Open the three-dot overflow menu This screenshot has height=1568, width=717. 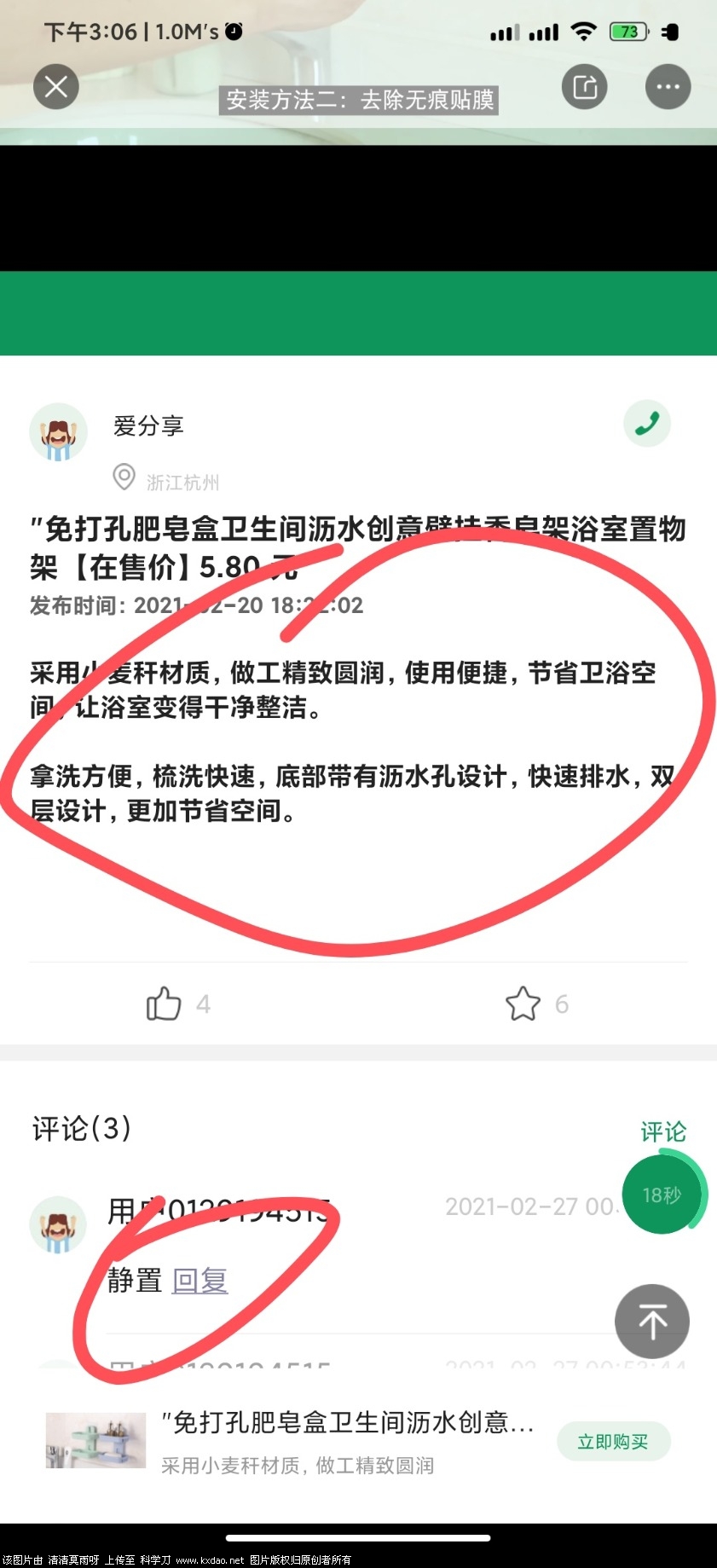coord(668,87)
